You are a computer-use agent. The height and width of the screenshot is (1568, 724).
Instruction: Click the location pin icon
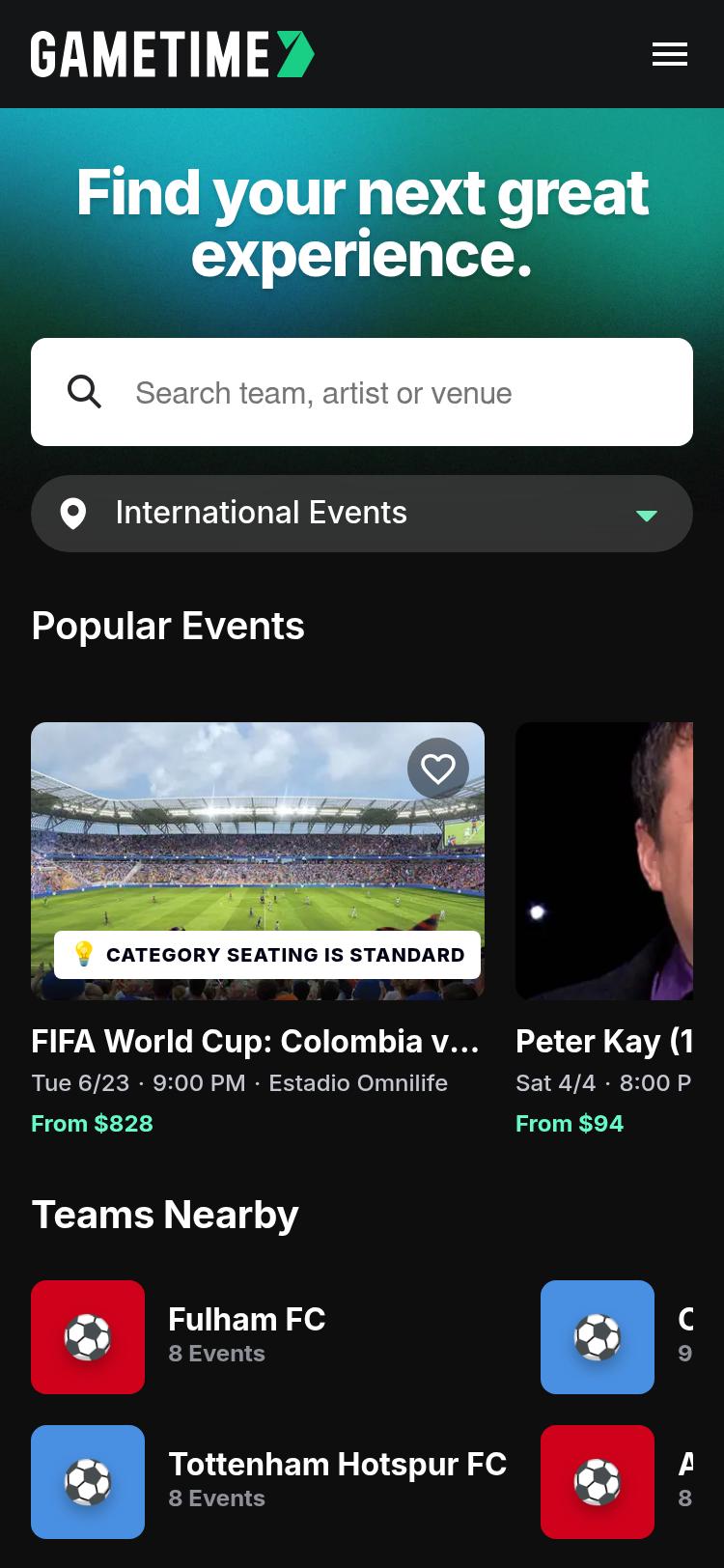(74, 514)
